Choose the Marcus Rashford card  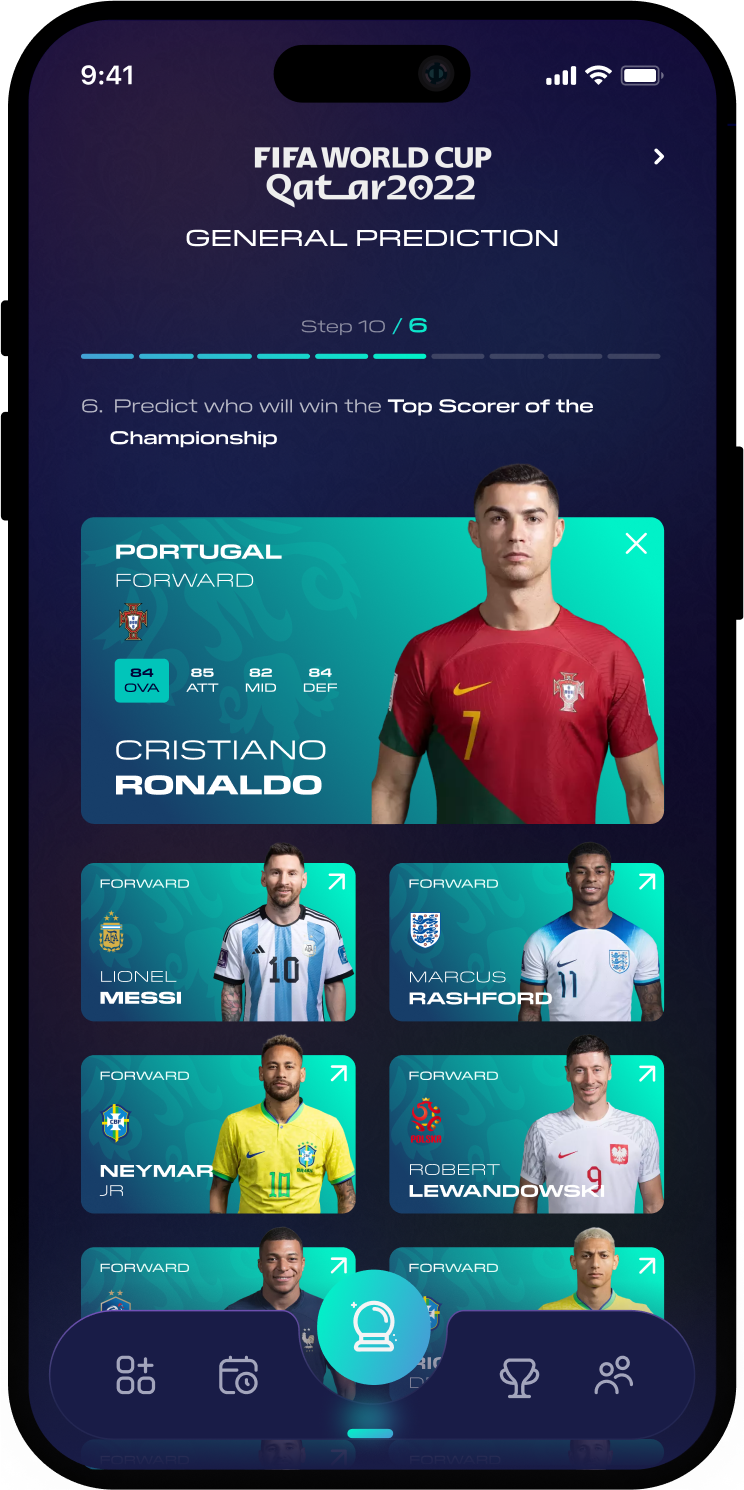pos(526,942)
